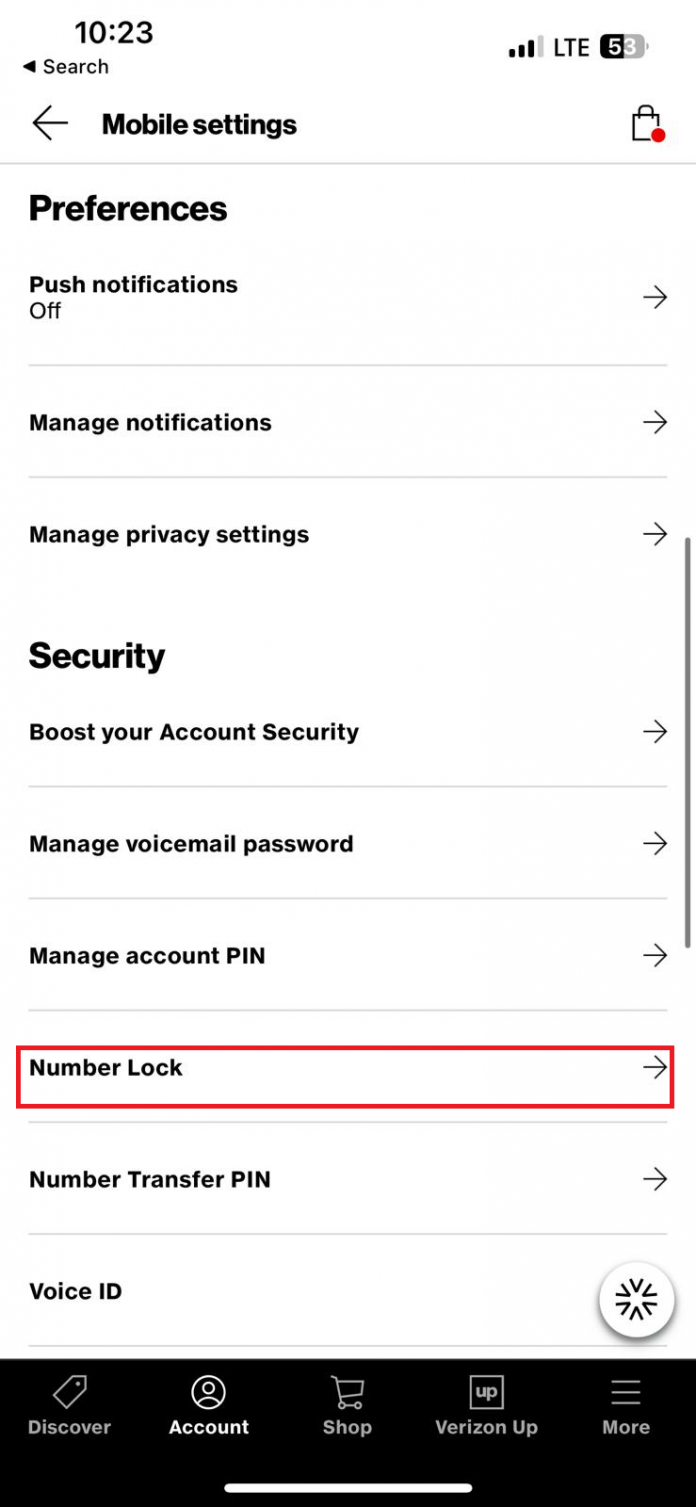Viewport: 696px width, 1507px height.
Task: Open Voice ID settings
Action: [300, 1292]
